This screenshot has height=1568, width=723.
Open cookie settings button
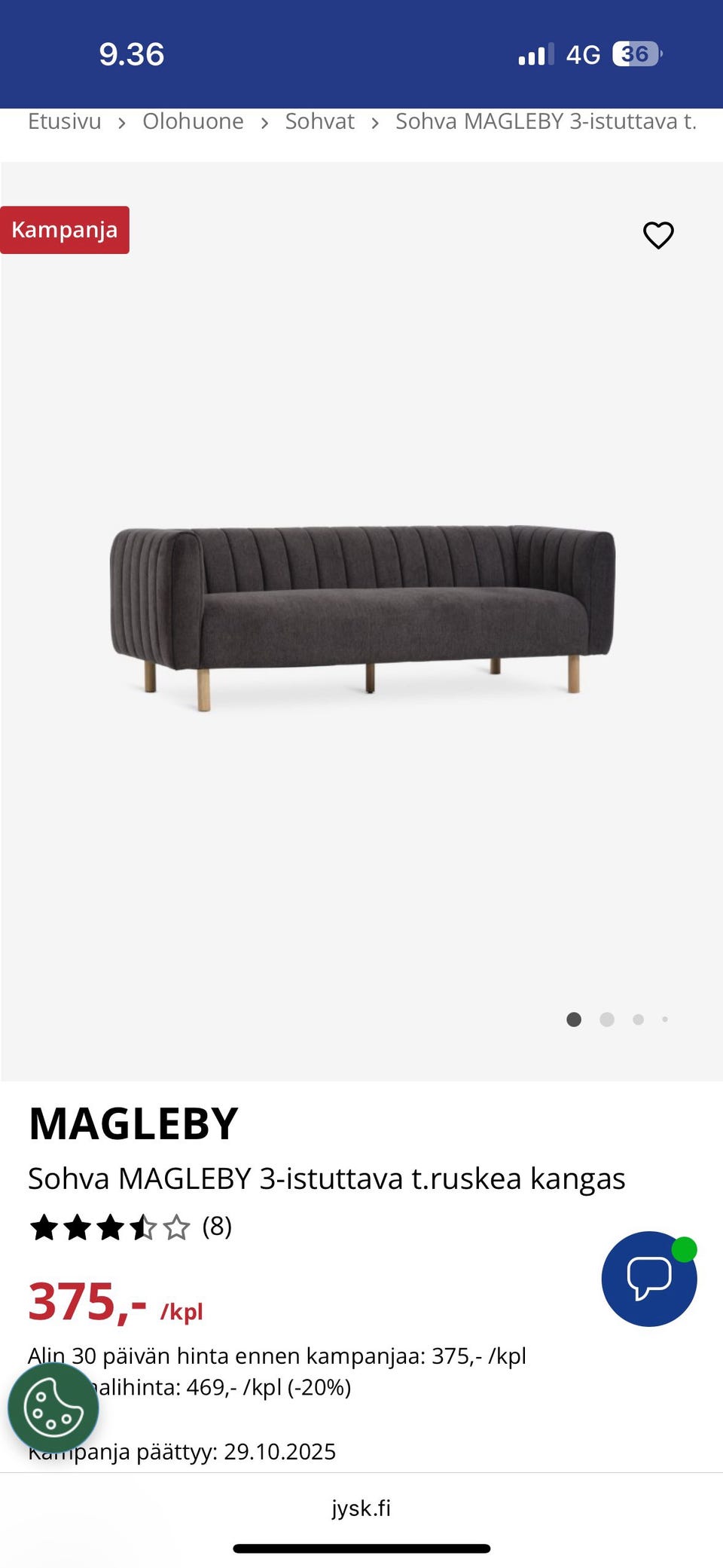tap(53, 1408)
